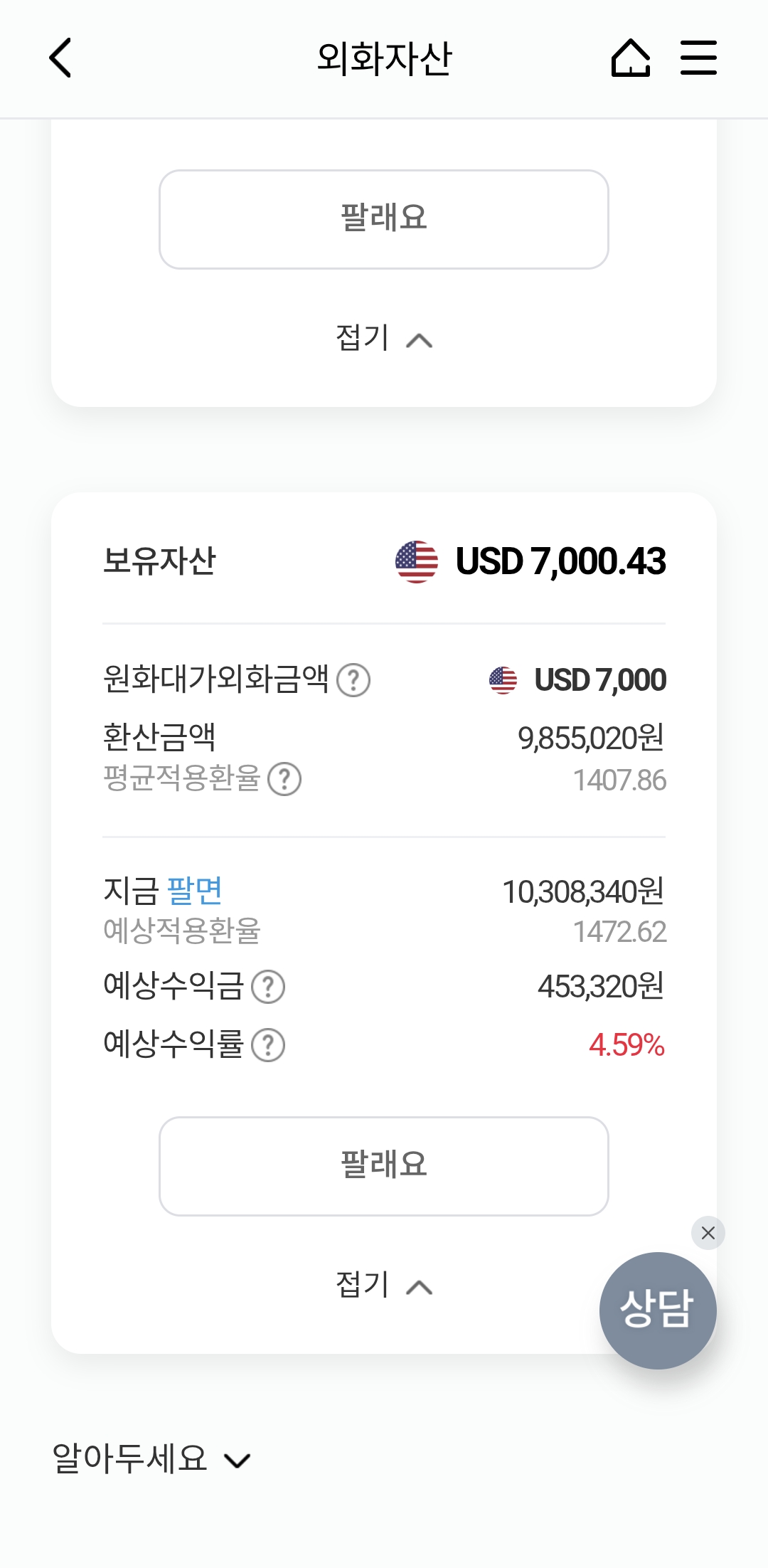Tap 팔래요 button under USD 7,000.43 asset

coord(384,1166)
